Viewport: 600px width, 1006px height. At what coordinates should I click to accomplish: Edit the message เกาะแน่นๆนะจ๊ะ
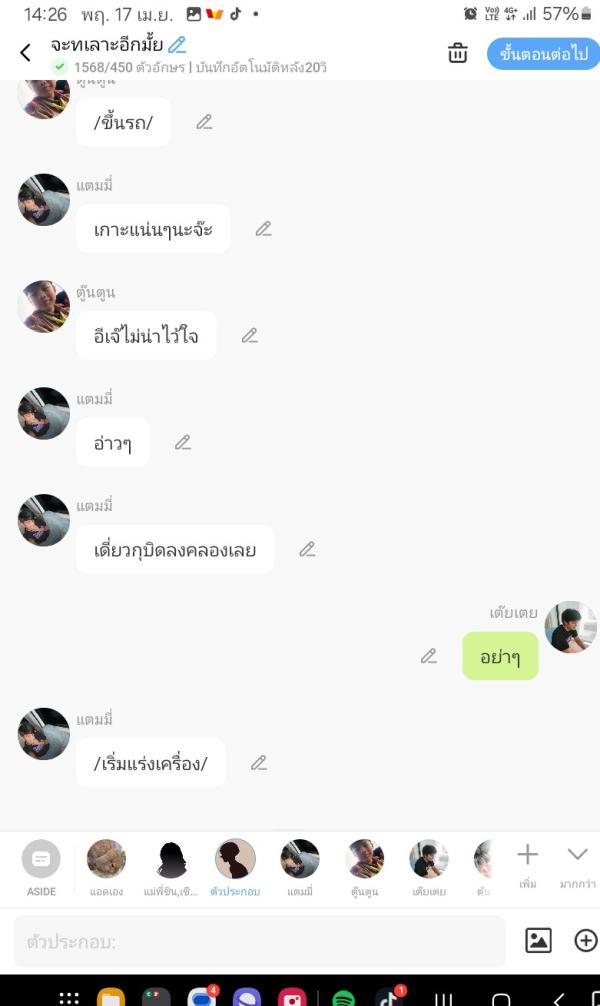click(263, 229)
